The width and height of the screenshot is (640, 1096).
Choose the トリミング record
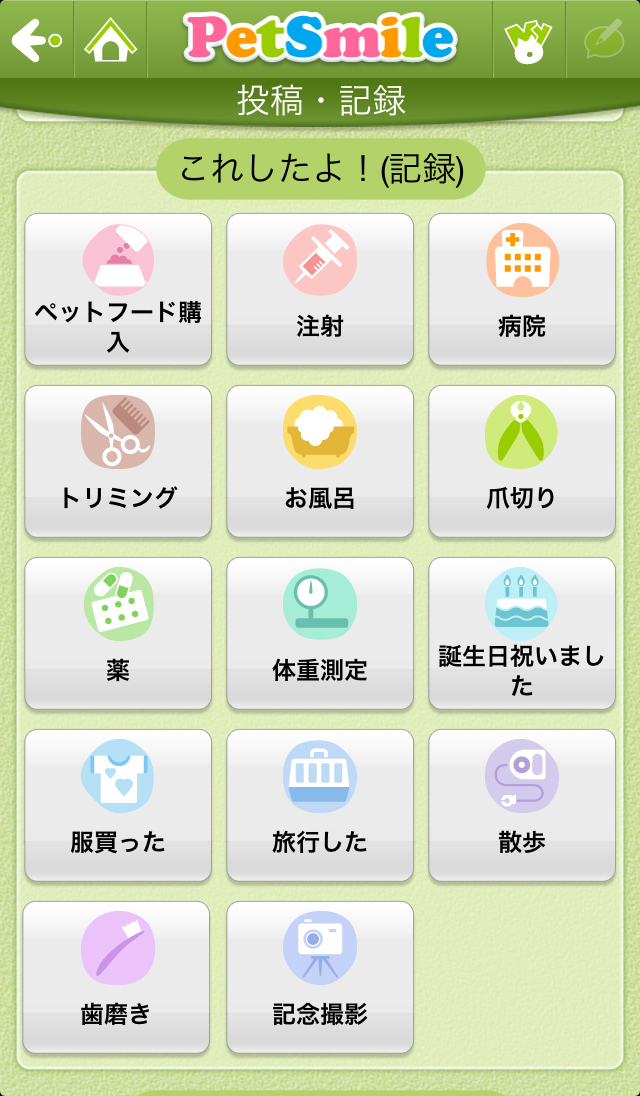tap(118, 461)
